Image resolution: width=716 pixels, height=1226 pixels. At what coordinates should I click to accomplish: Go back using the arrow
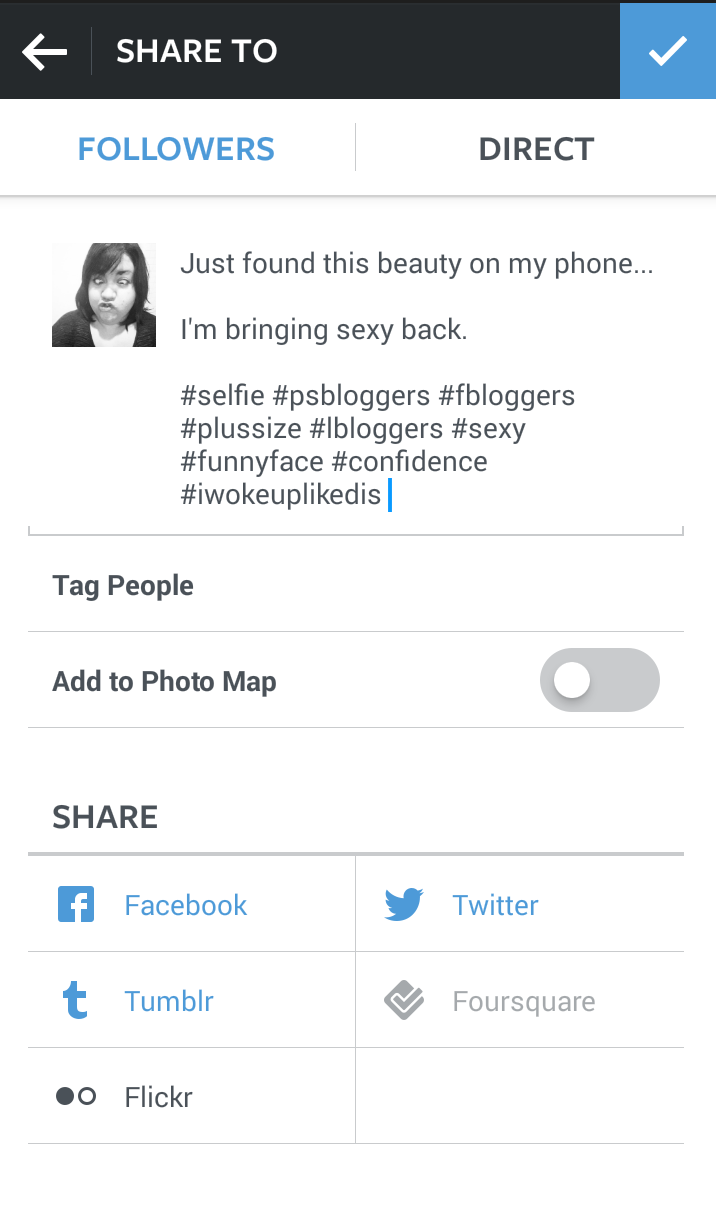pyautogui.click(x=45, y=51)
